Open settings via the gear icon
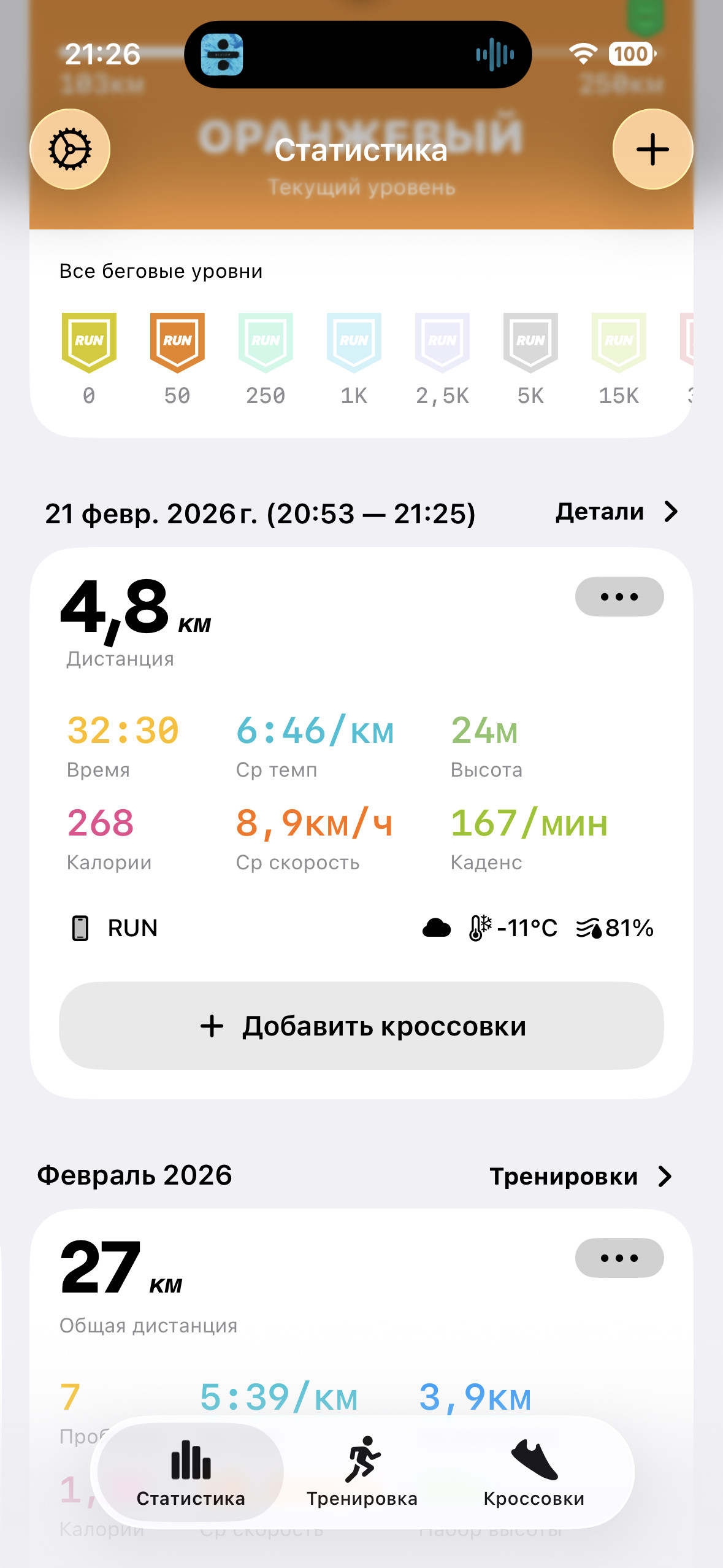The width and height of the screenshot is (723, 1568). [70, 149]
